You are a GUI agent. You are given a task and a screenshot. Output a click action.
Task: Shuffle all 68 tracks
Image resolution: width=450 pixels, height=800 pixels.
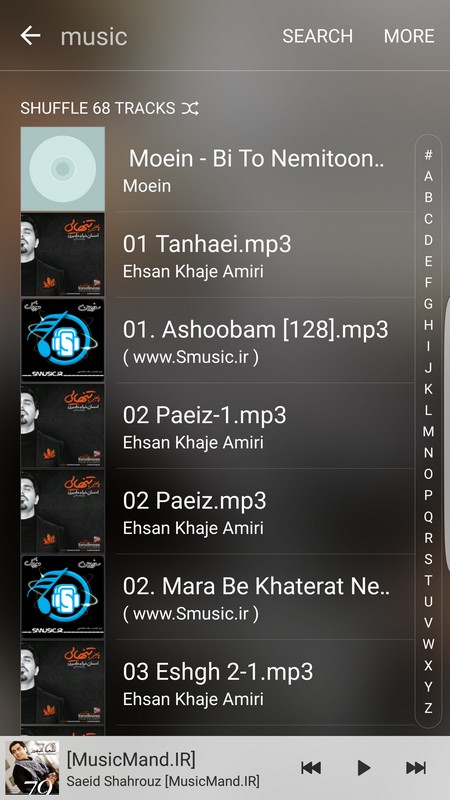110,108
